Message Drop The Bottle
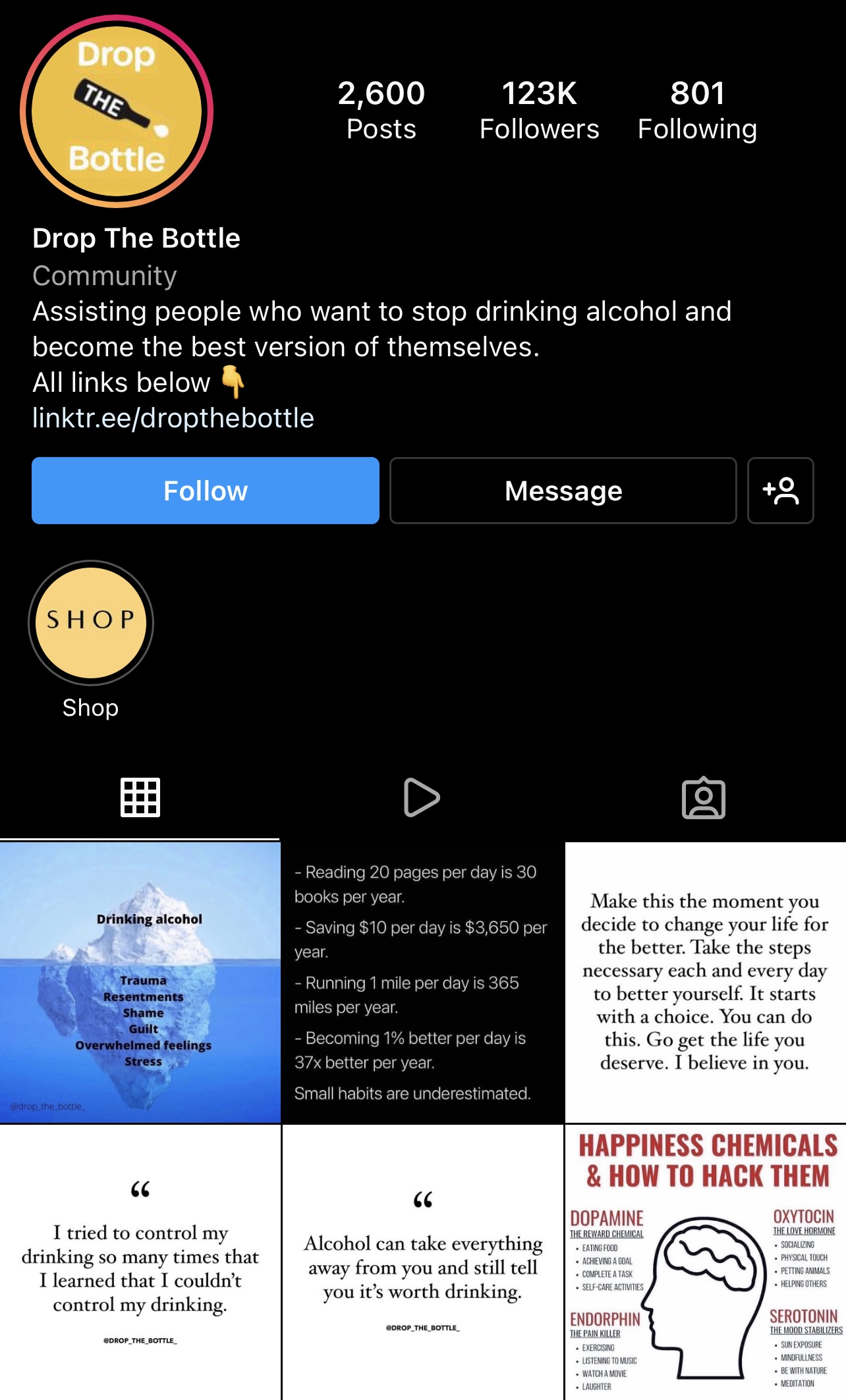Image resolution: width=846 pixels, height=1400 pixels. coord(563,491)
